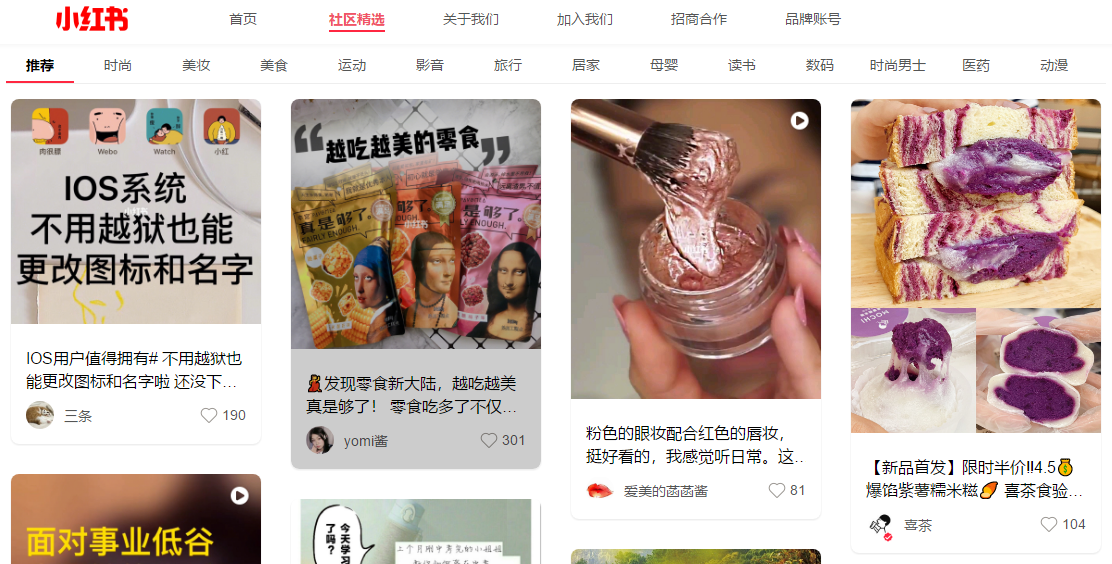Screen dimensions: 1112x564
Task: Select the 旅行 category tab
Action: click(508, 65)
